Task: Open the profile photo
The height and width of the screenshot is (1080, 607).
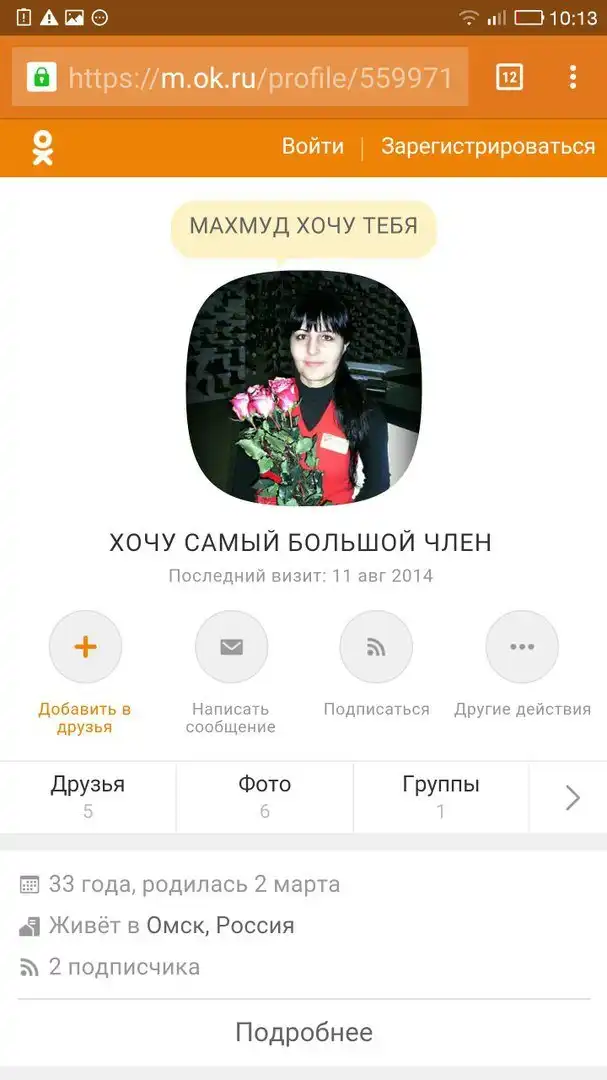Action: pos(303,388)
